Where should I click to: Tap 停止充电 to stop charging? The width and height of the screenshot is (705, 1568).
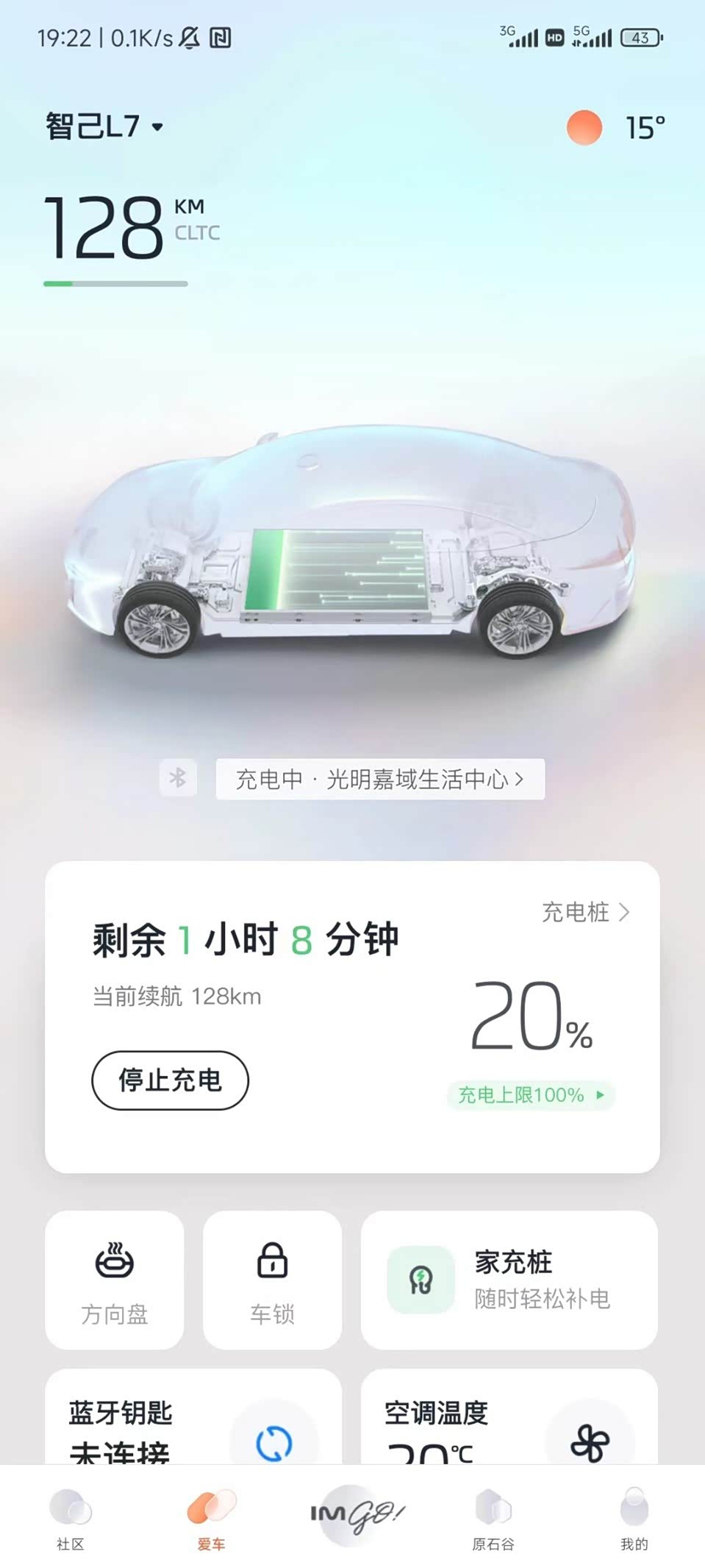coord(170,1080)
